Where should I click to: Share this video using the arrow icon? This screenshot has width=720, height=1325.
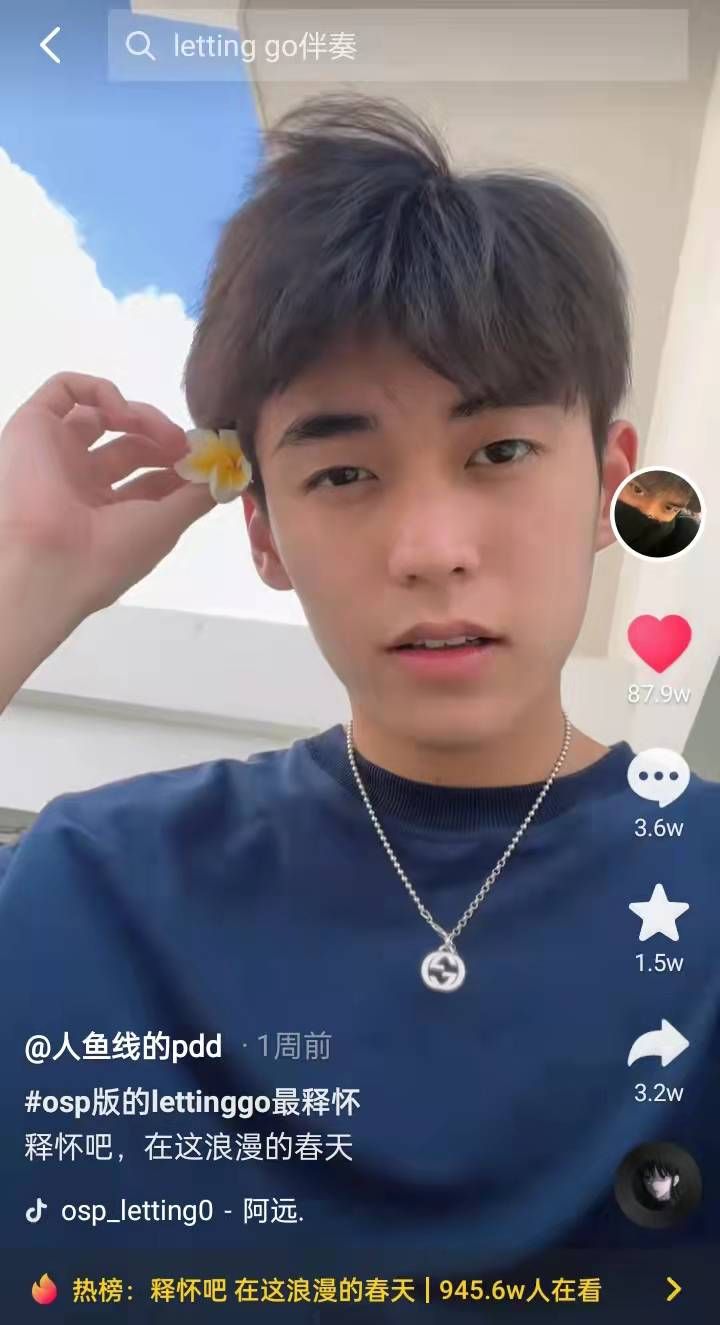pyautogui.click(x=658, y=1045)
